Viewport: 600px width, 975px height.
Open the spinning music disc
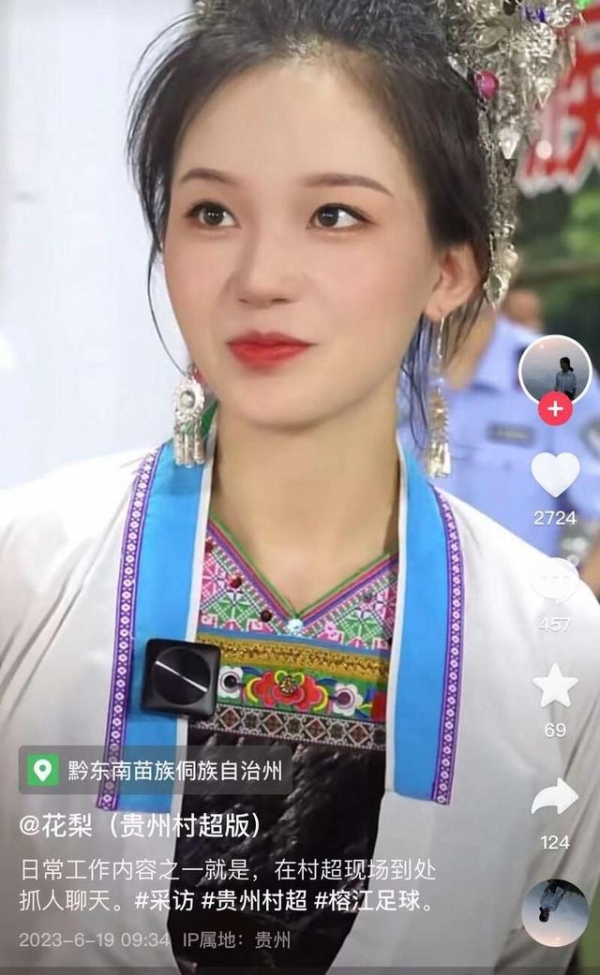(x=555, y=912)
